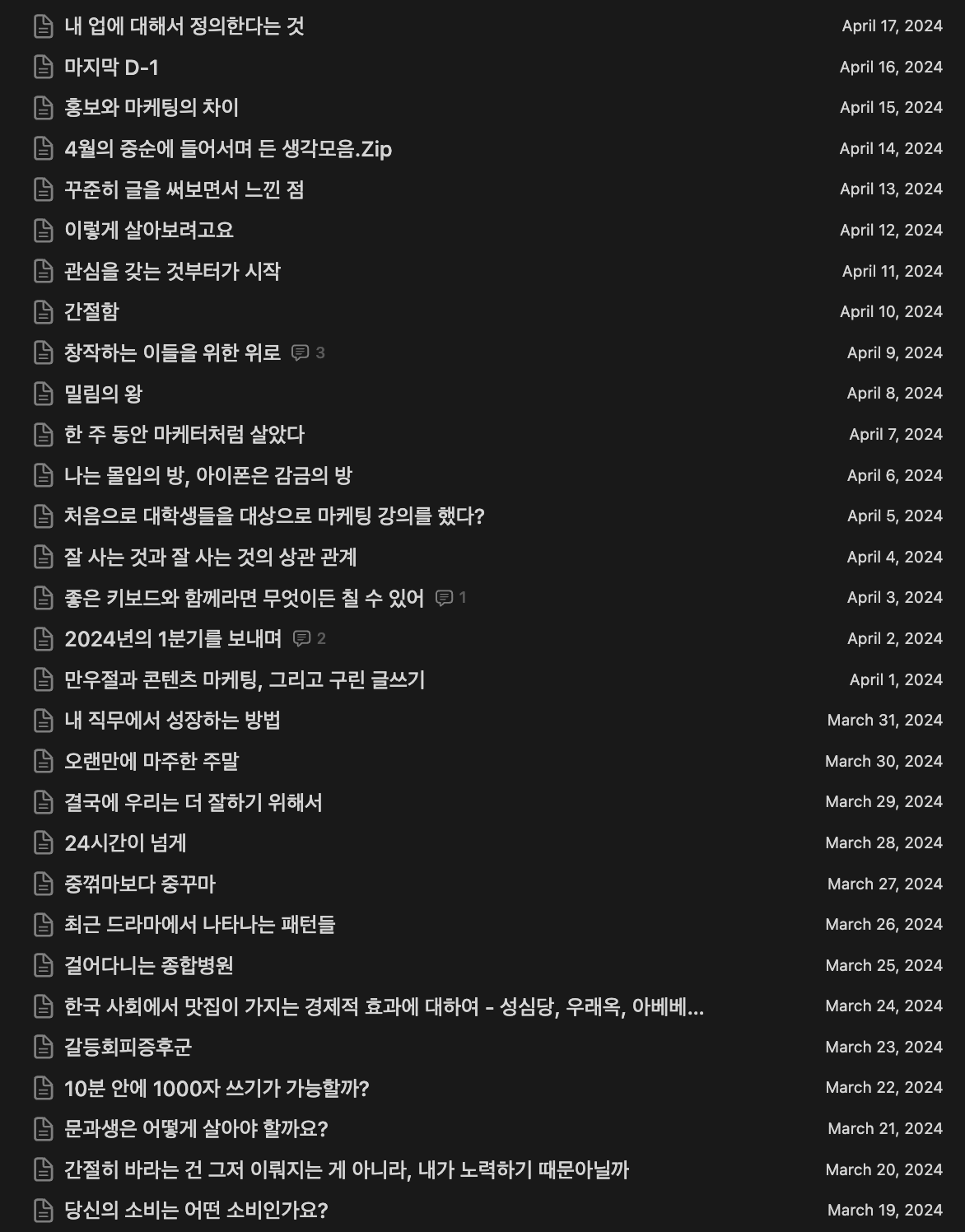Image resolution: width=965 pixels, height=1232 pixels.
Task: Open "한 주 동안 마케터처럼 살았다"
Action: (x=184, y=435)
